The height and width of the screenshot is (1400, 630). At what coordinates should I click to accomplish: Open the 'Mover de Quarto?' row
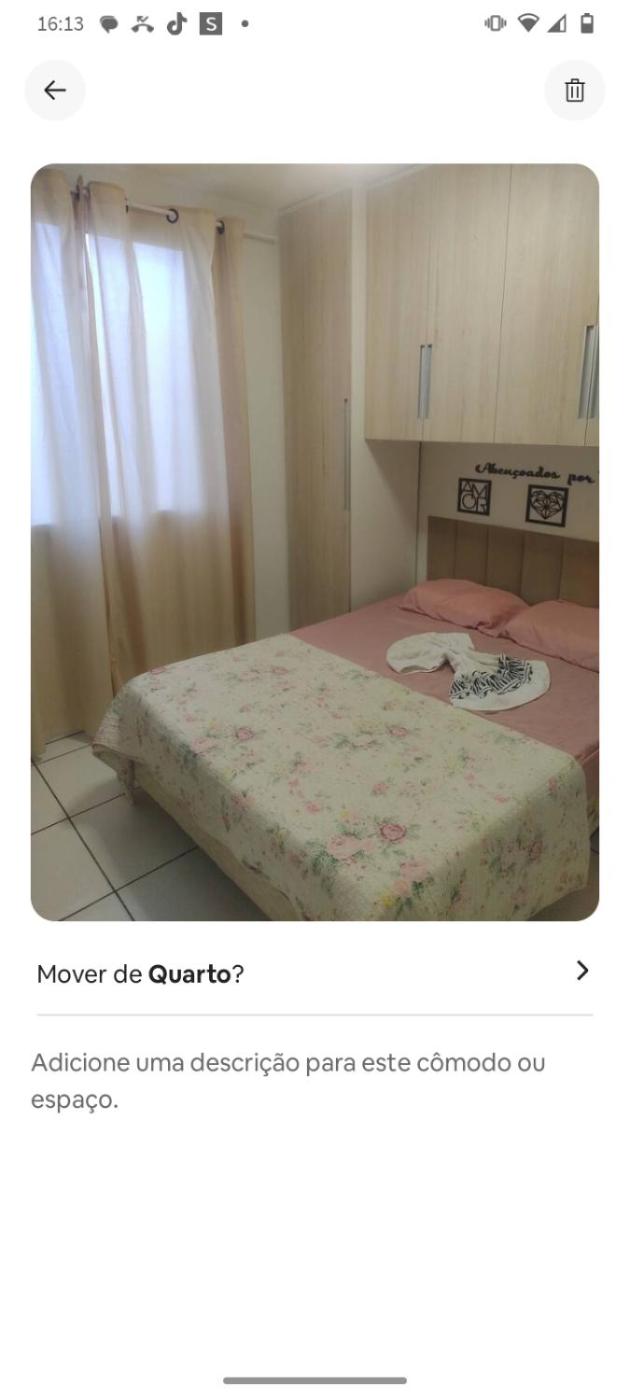pyautogui.click(x=314, y=972)
